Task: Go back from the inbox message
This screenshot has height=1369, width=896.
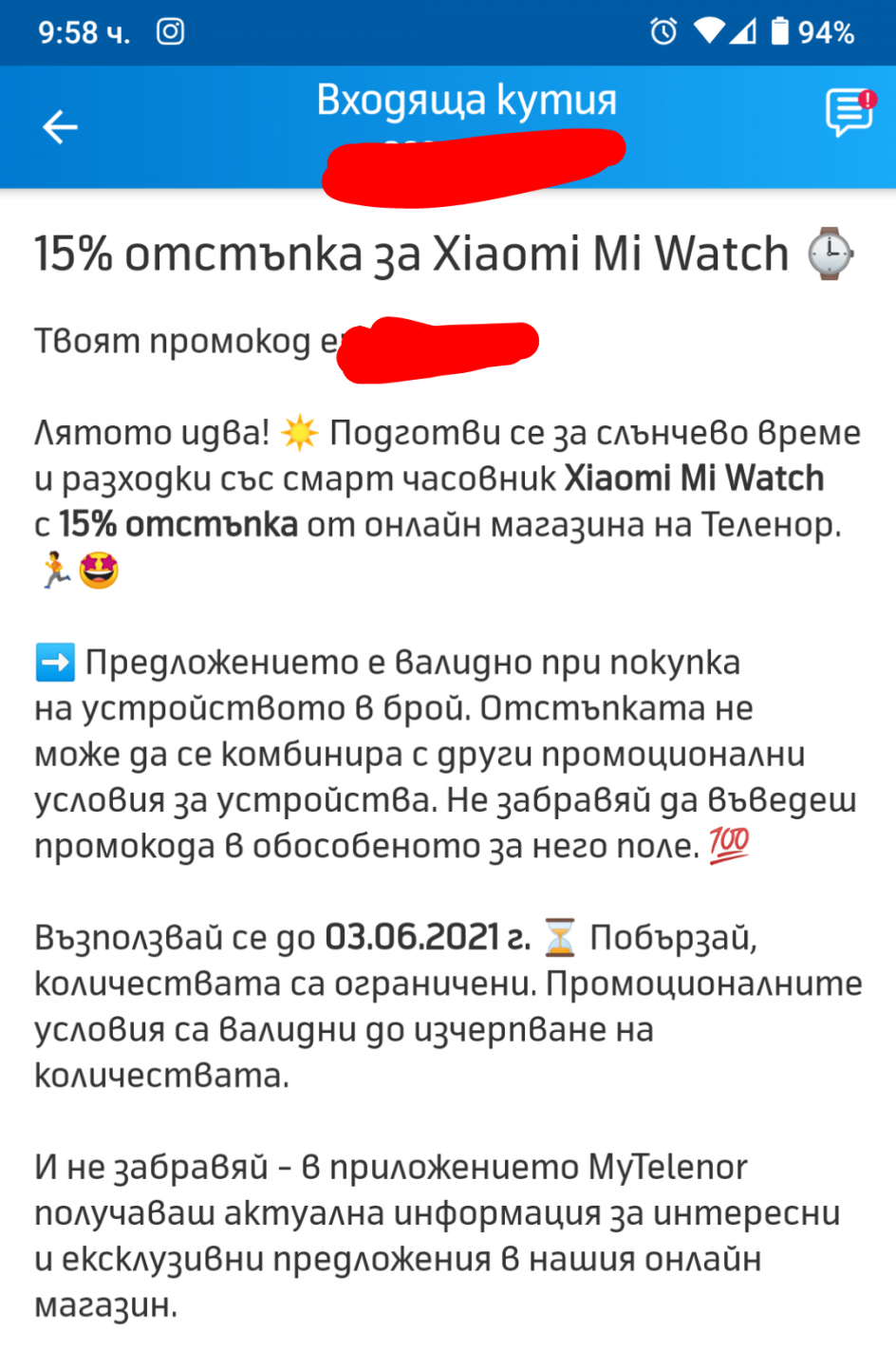Action: [x=60, y=126]
